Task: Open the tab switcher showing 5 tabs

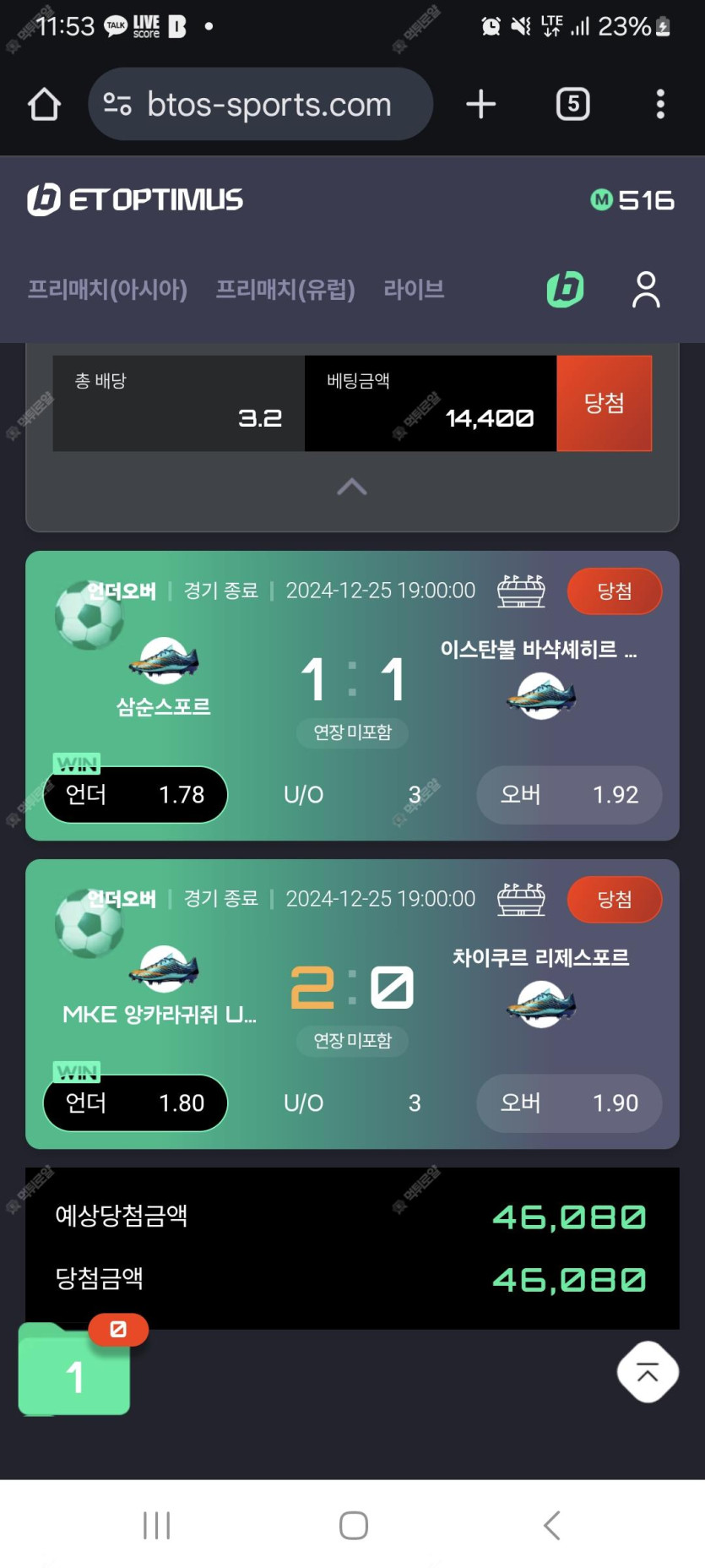Action: [572, 105]
